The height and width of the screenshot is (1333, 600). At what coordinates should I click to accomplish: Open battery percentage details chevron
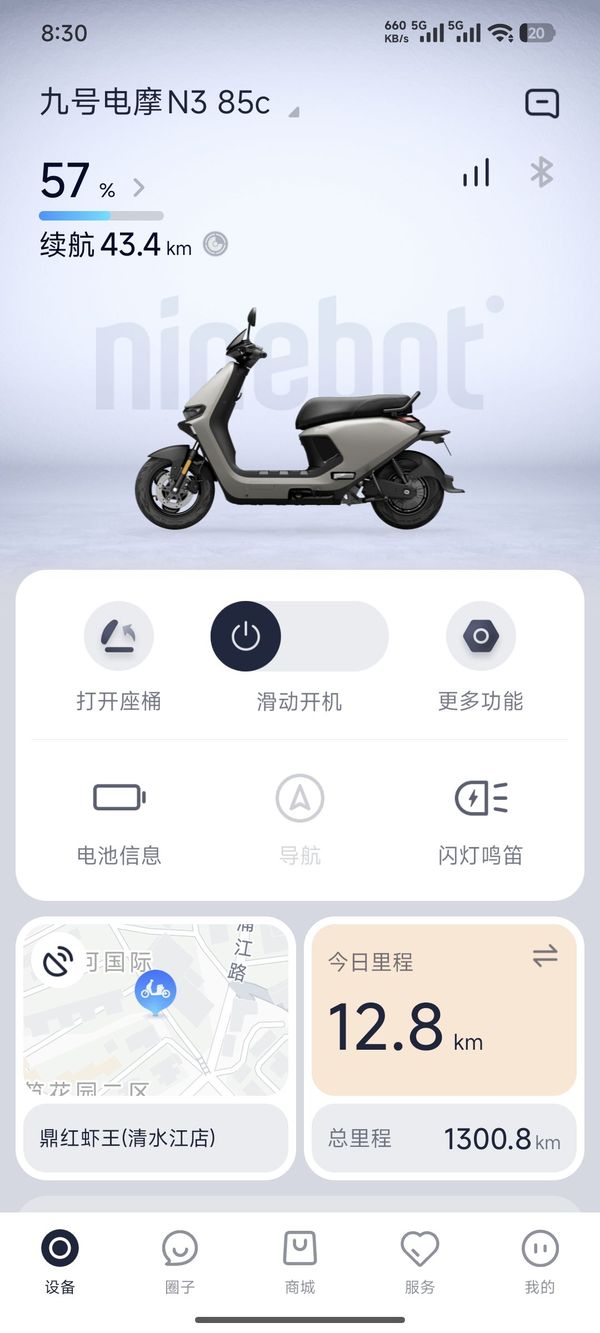[x=138, y=187]
